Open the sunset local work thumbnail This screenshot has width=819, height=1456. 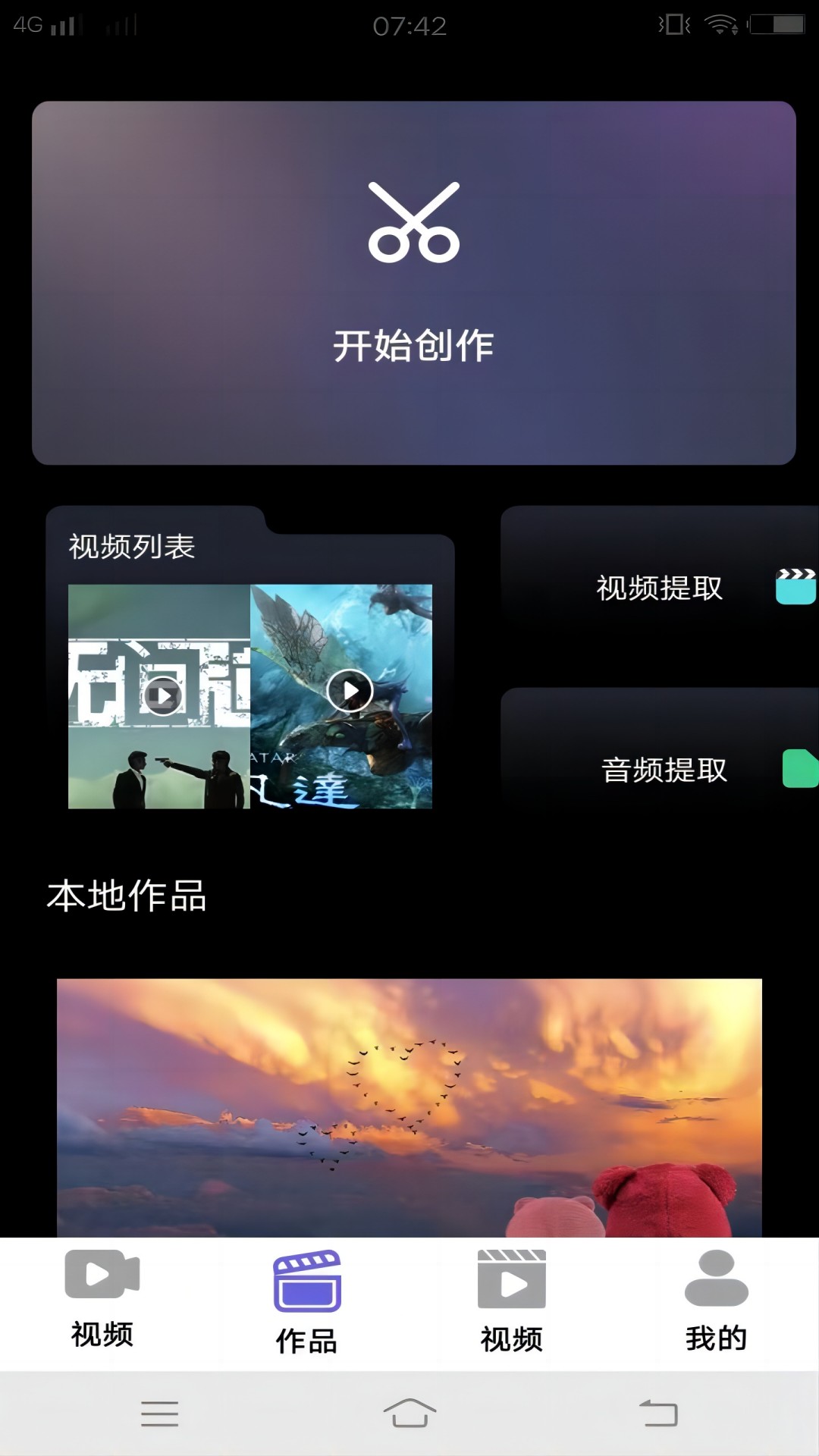point(409,1107)
